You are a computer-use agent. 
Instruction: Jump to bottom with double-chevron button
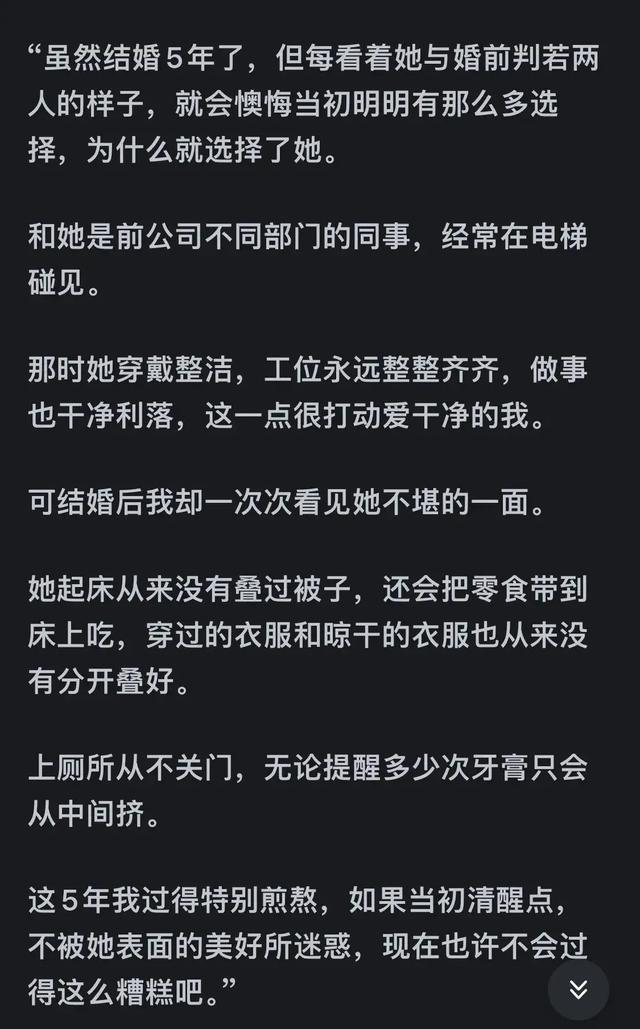[x=578, y=990]
